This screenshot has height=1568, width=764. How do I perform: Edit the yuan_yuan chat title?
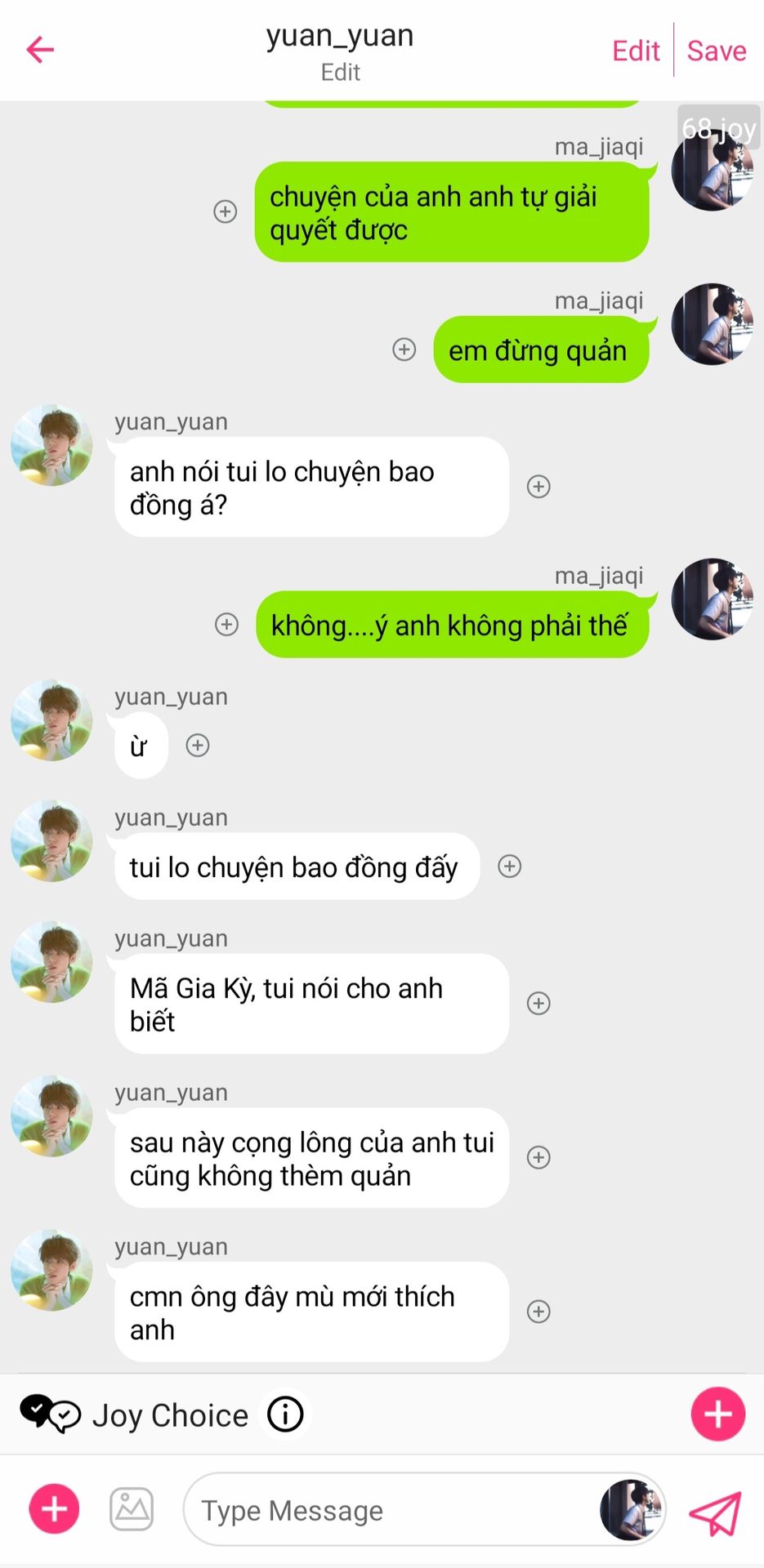tap(340, 73)
